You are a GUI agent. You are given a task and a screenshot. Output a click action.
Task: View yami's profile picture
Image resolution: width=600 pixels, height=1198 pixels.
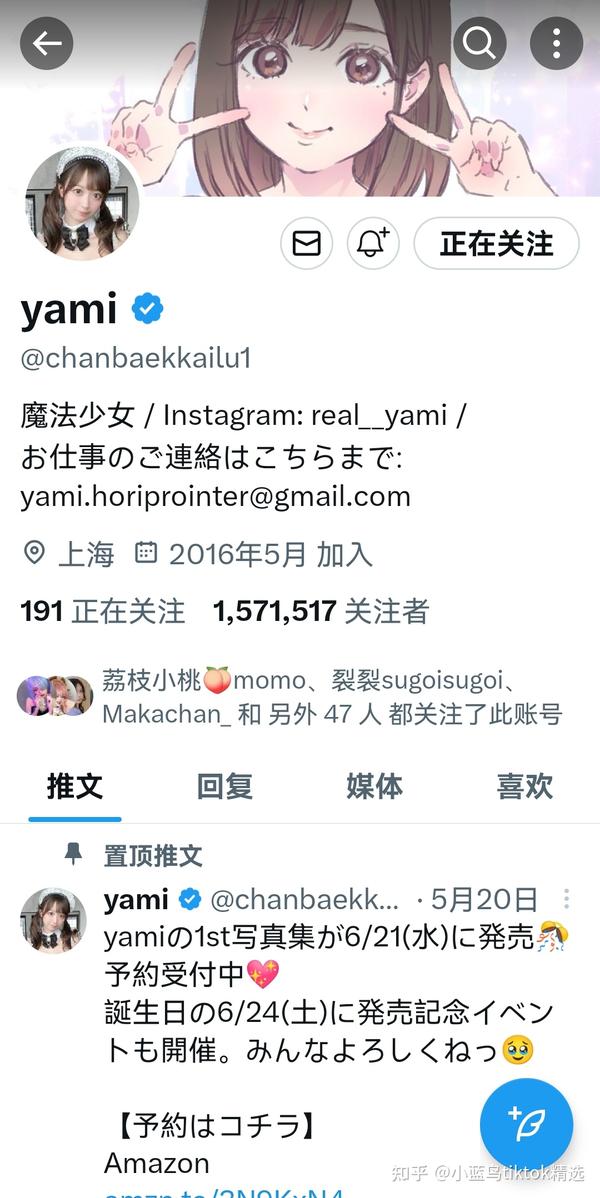tap(81, 203)
